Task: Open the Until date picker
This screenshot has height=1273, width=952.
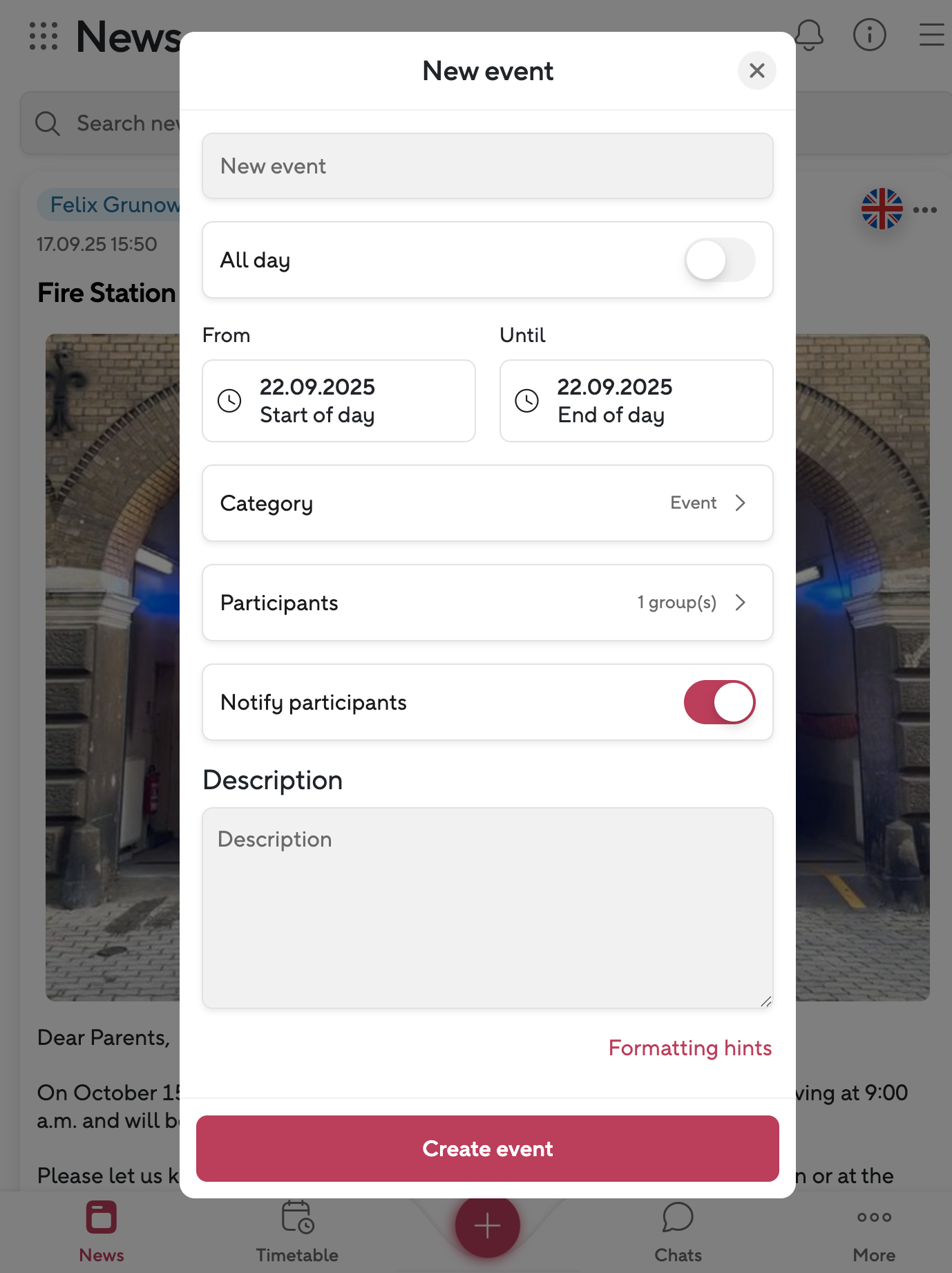Action: (636, 401)
